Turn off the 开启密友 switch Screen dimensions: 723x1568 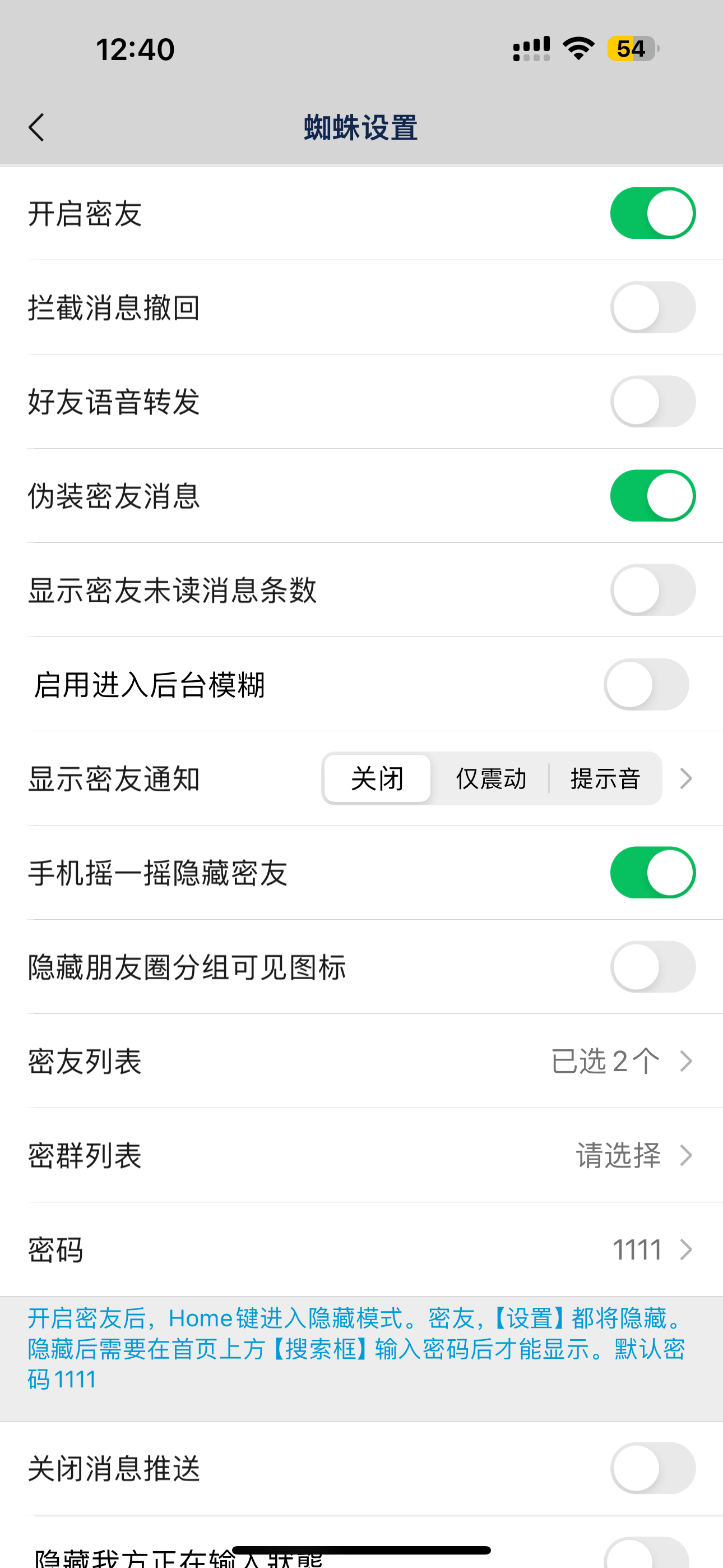pos(652,213)
